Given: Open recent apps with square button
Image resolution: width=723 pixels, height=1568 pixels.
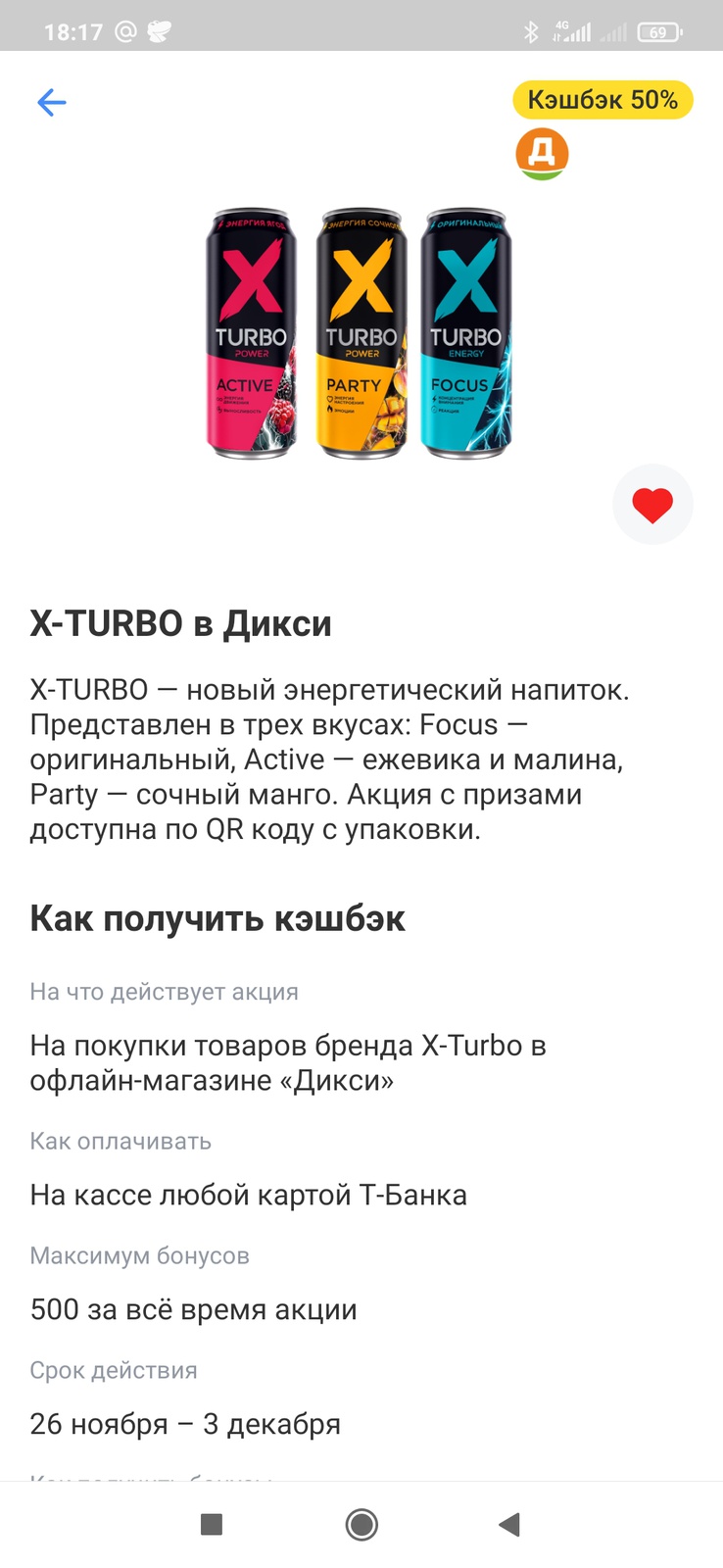Looking at the screenshot, I should pyautogui.click(x=212, y=1524).
